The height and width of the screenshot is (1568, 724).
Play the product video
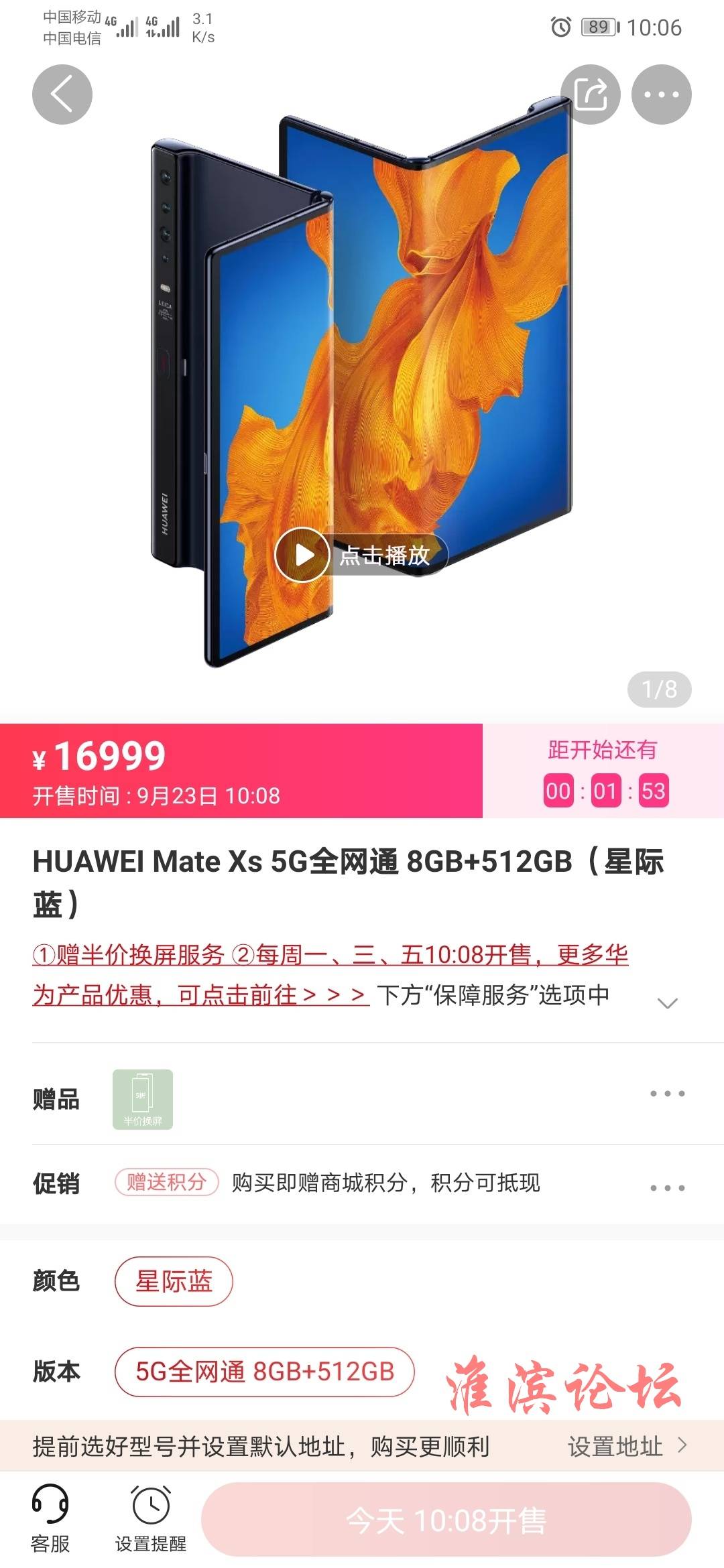click(x=361, y=555)
